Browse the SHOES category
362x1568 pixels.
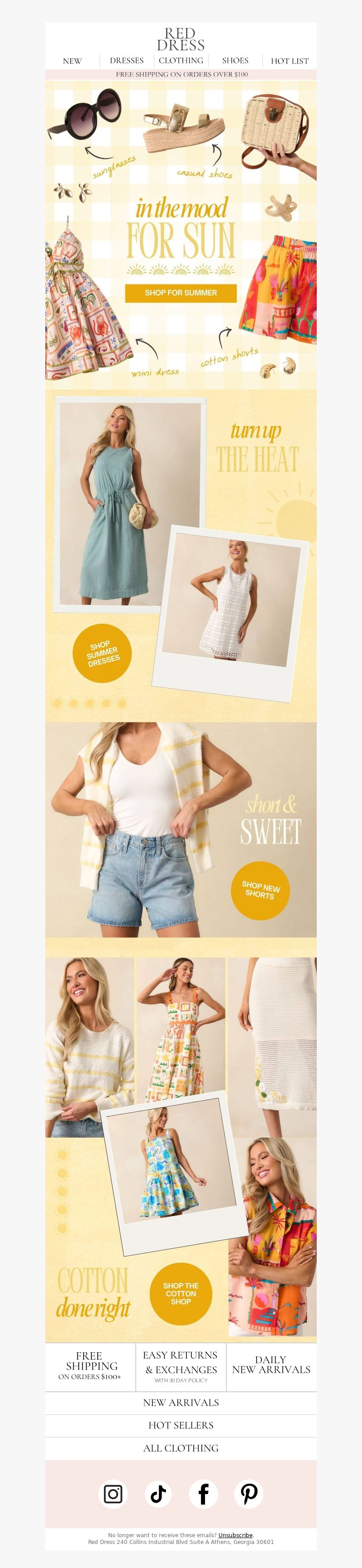tap(235, 61)
